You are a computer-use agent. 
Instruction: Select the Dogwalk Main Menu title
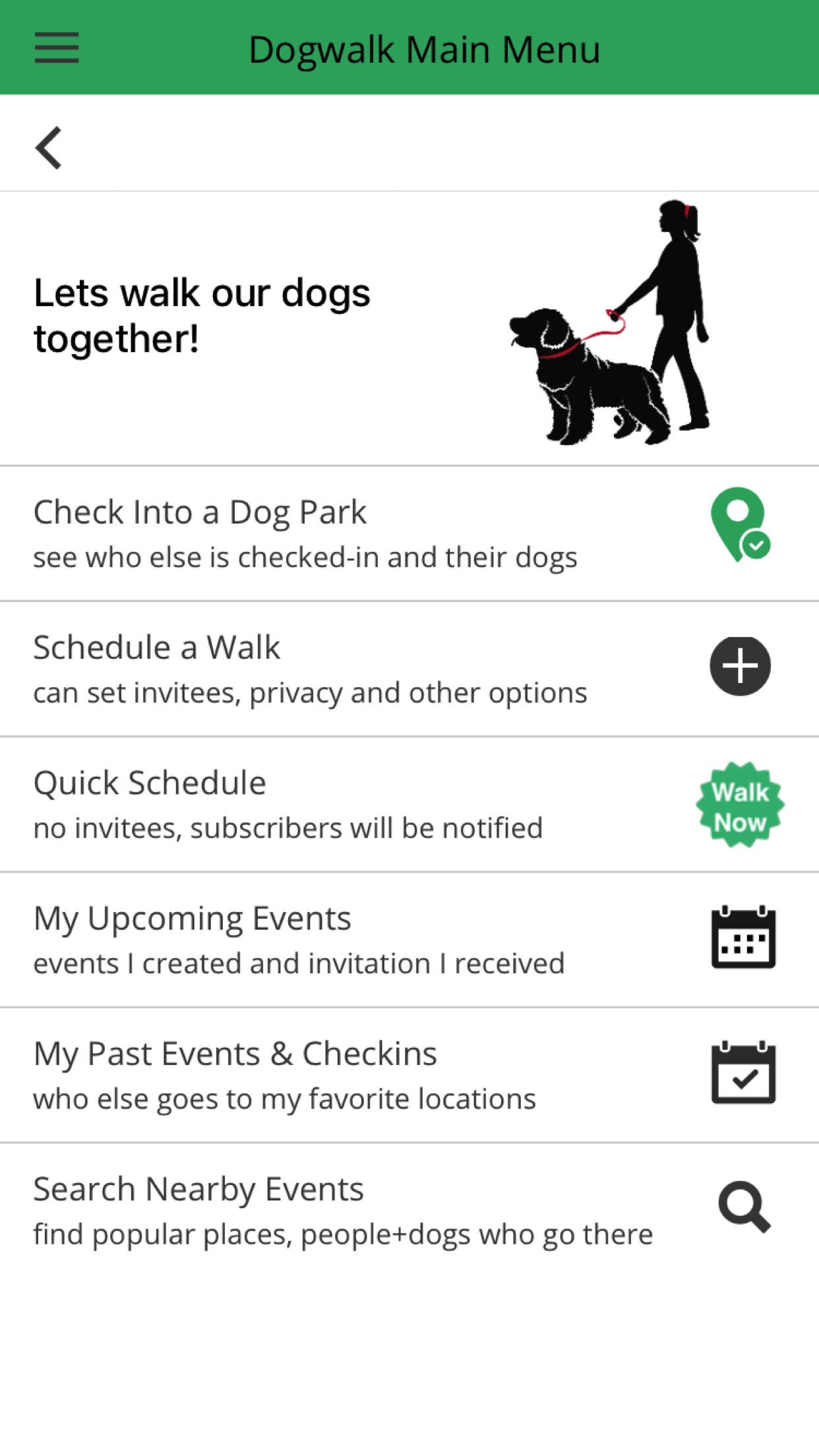(425, 47)
